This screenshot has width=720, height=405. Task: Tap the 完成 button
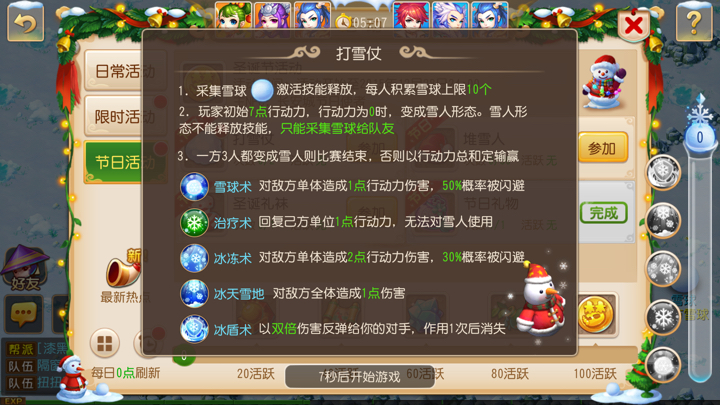(x=604, y=213)
